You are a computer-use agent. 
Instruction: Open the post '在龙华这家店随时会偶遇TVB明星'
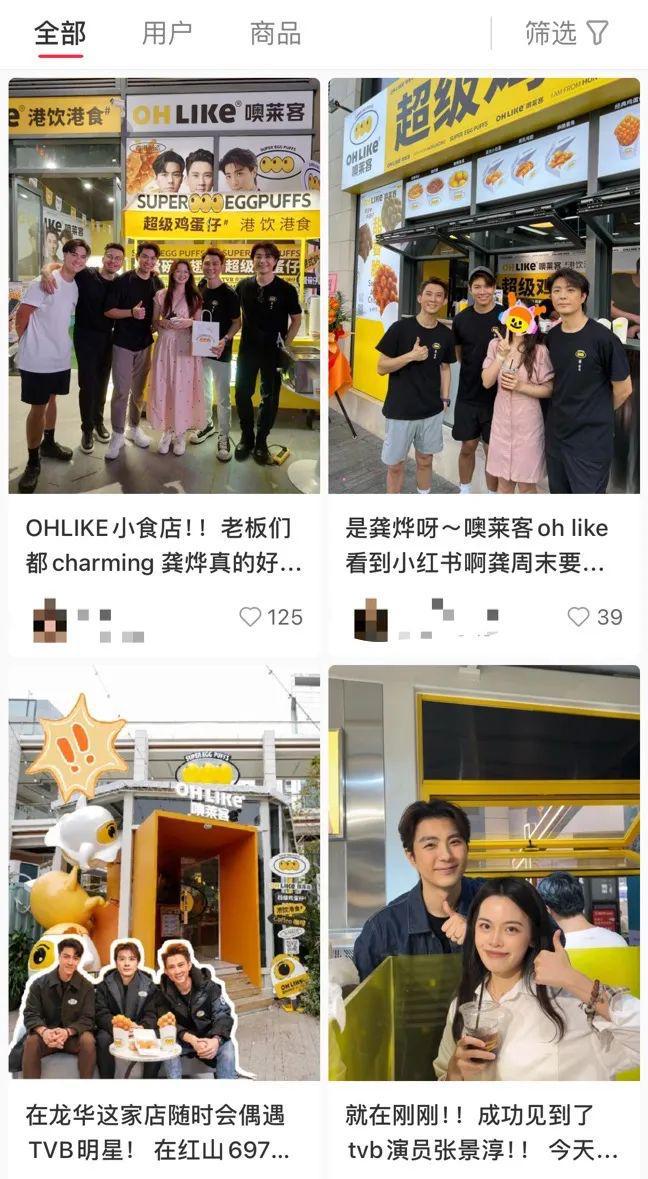pos(164,872)
